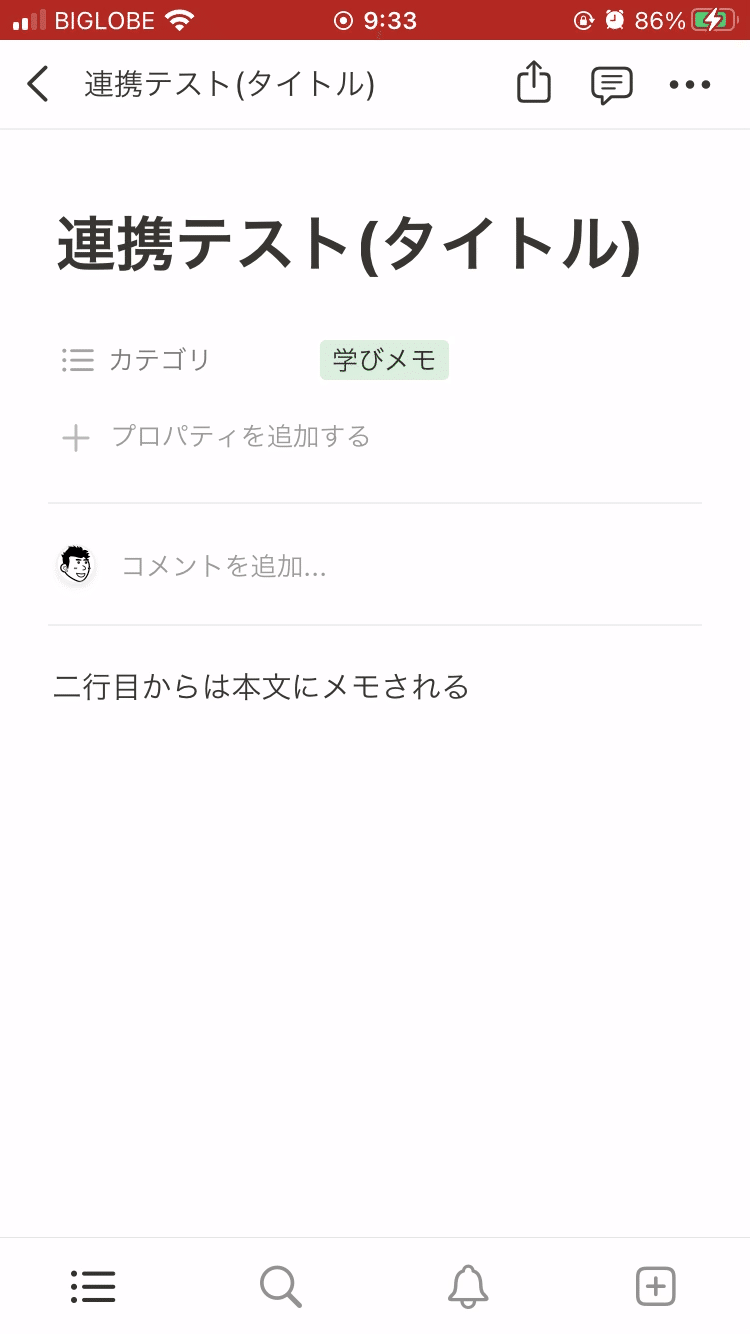The width and height of the screenshot is (750, 1334).
Task: Open the page list tab
Action: click(93, 1286)
